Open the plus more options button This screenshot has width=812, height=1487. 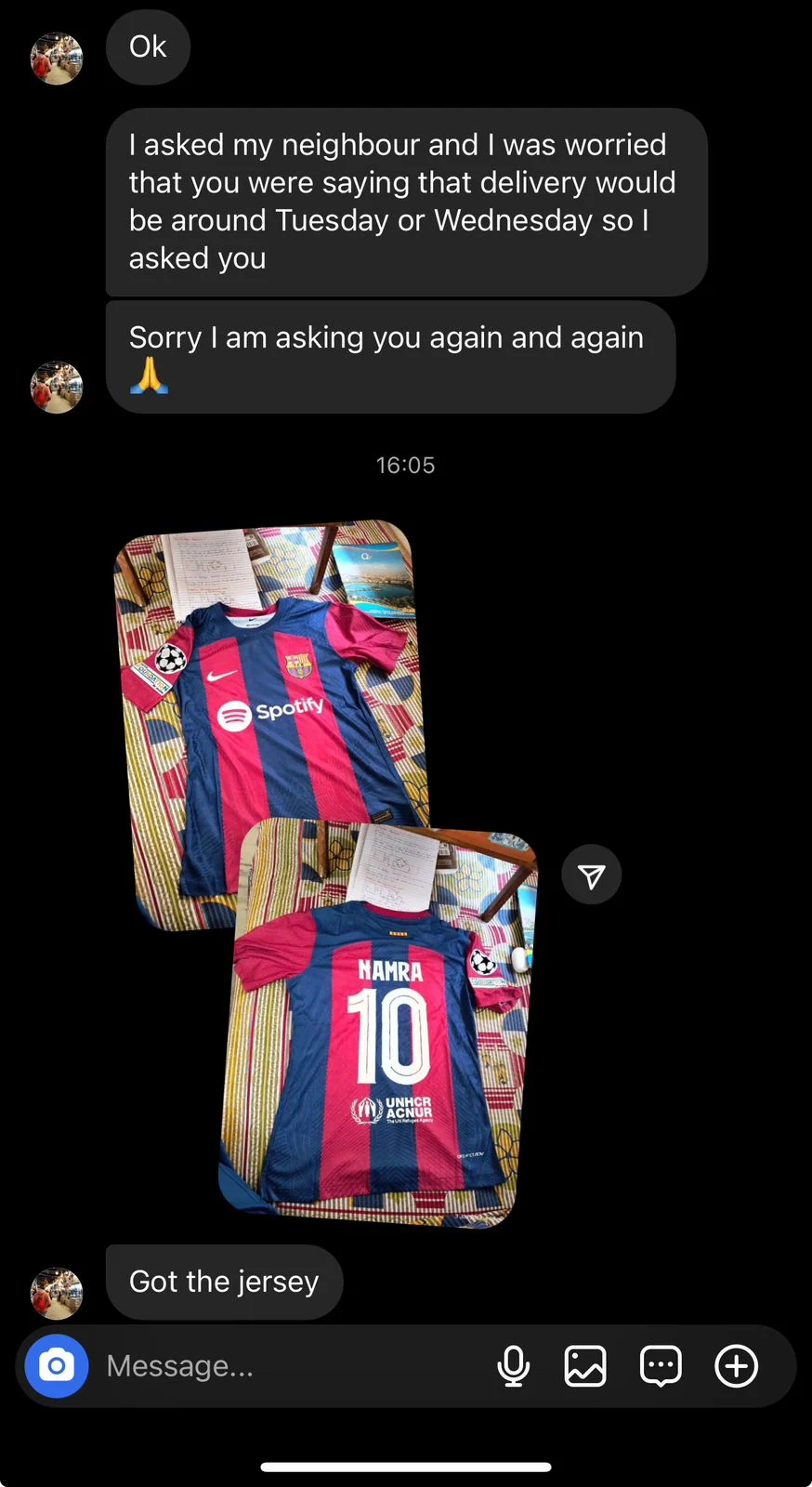[x=736, y=1365]
